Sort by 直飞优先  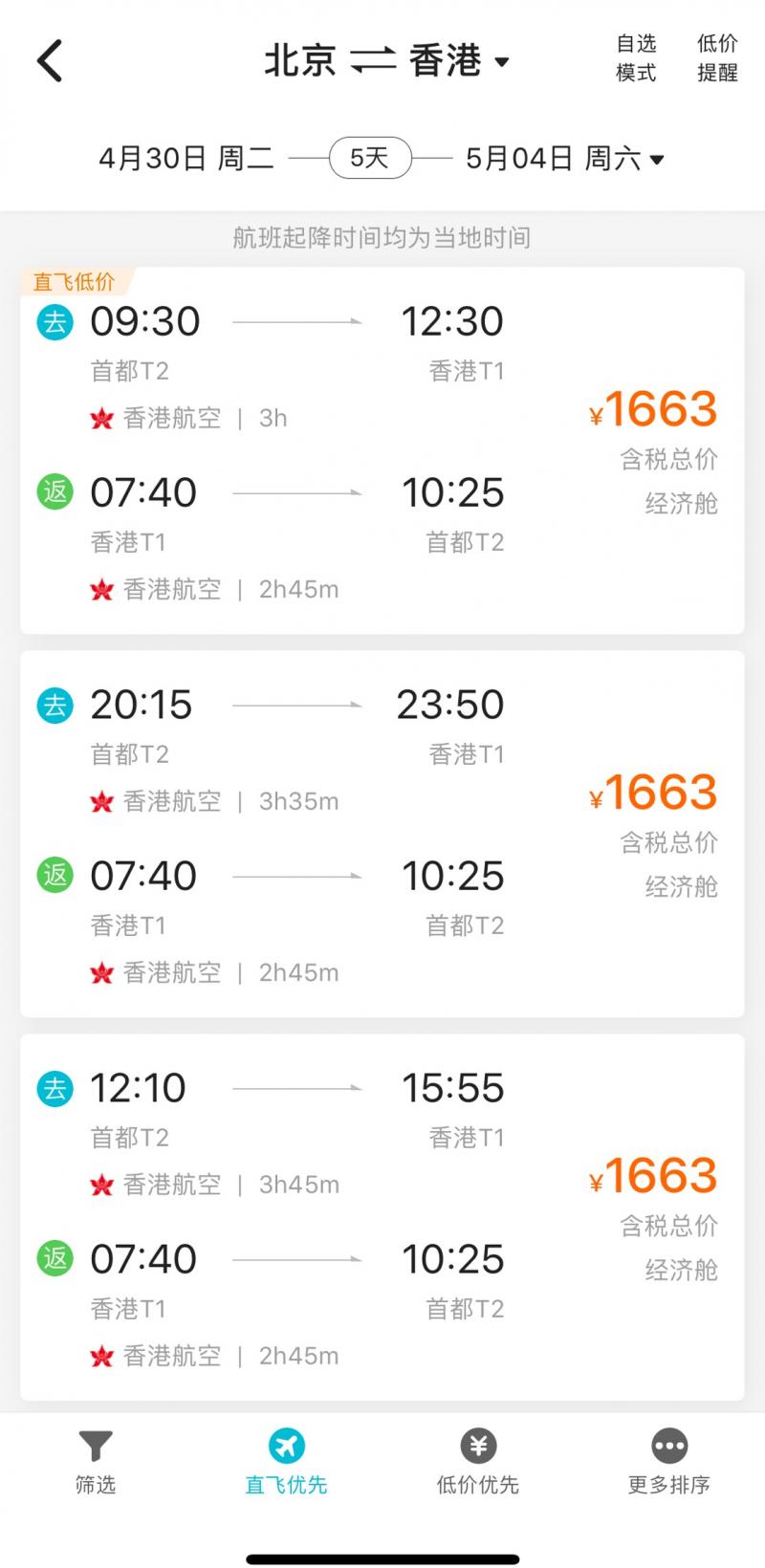point(287,1462)
